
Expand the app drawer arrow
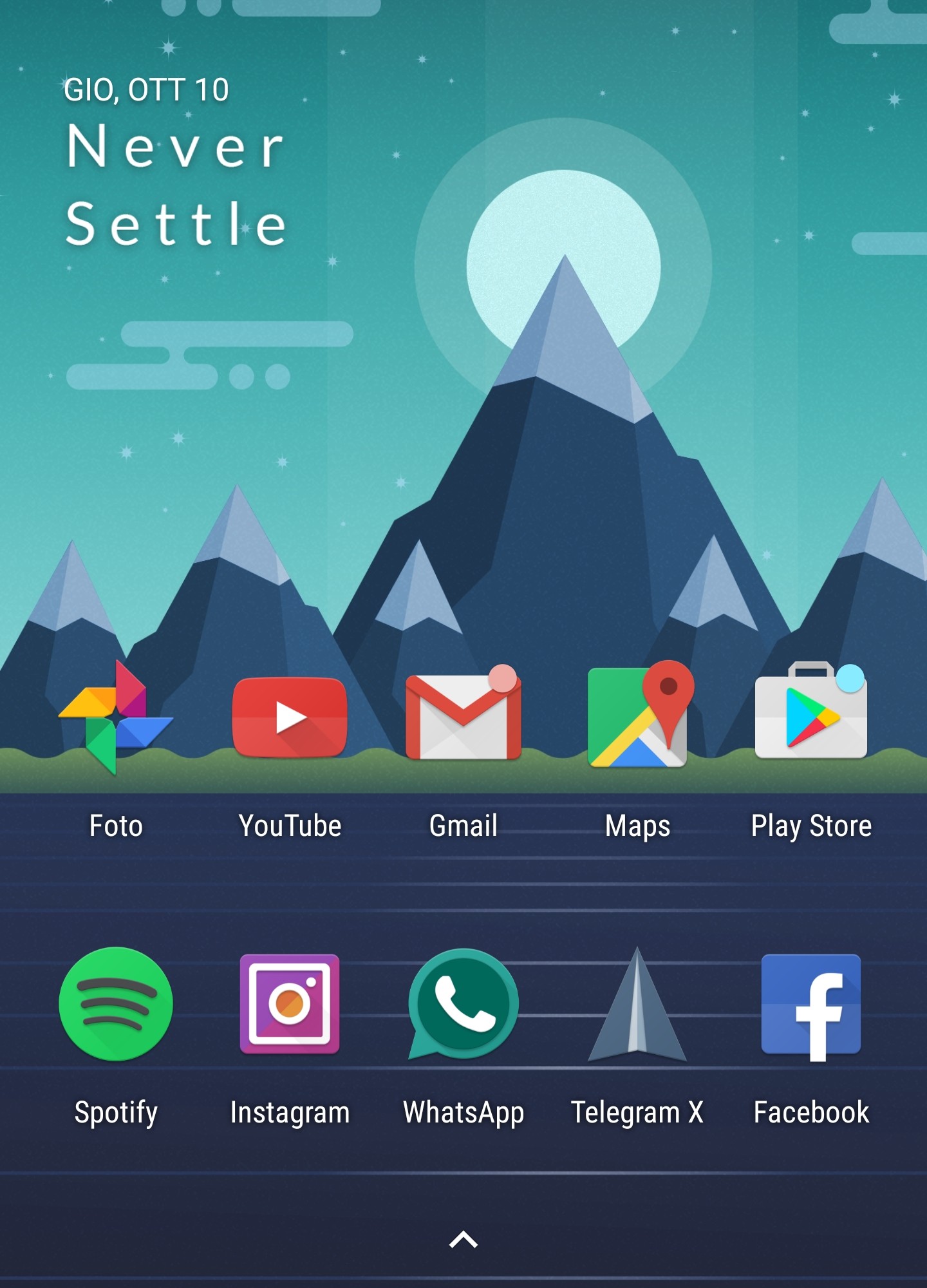click(x=464, y=1240)
